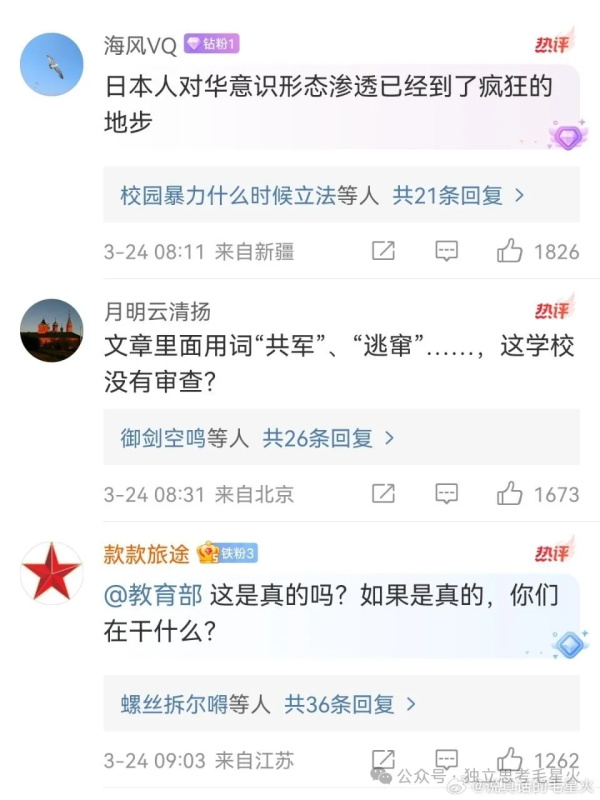600x800 pixels.
Task: Open 月明云清扬's profile avatar
Action: tap(51, 330)
